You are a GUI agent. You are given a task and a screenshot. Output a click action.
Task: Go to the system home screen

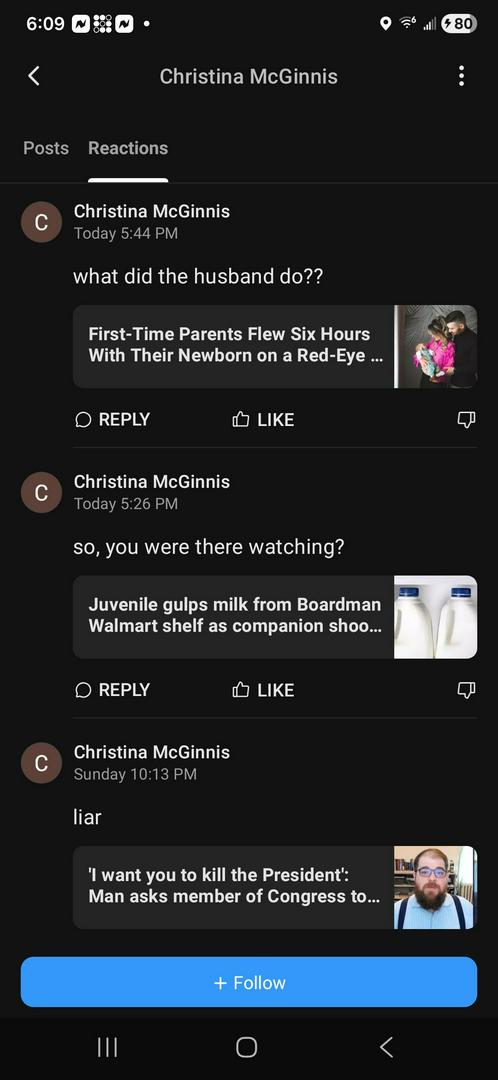pyautogui.click(x=247, y=1048)
